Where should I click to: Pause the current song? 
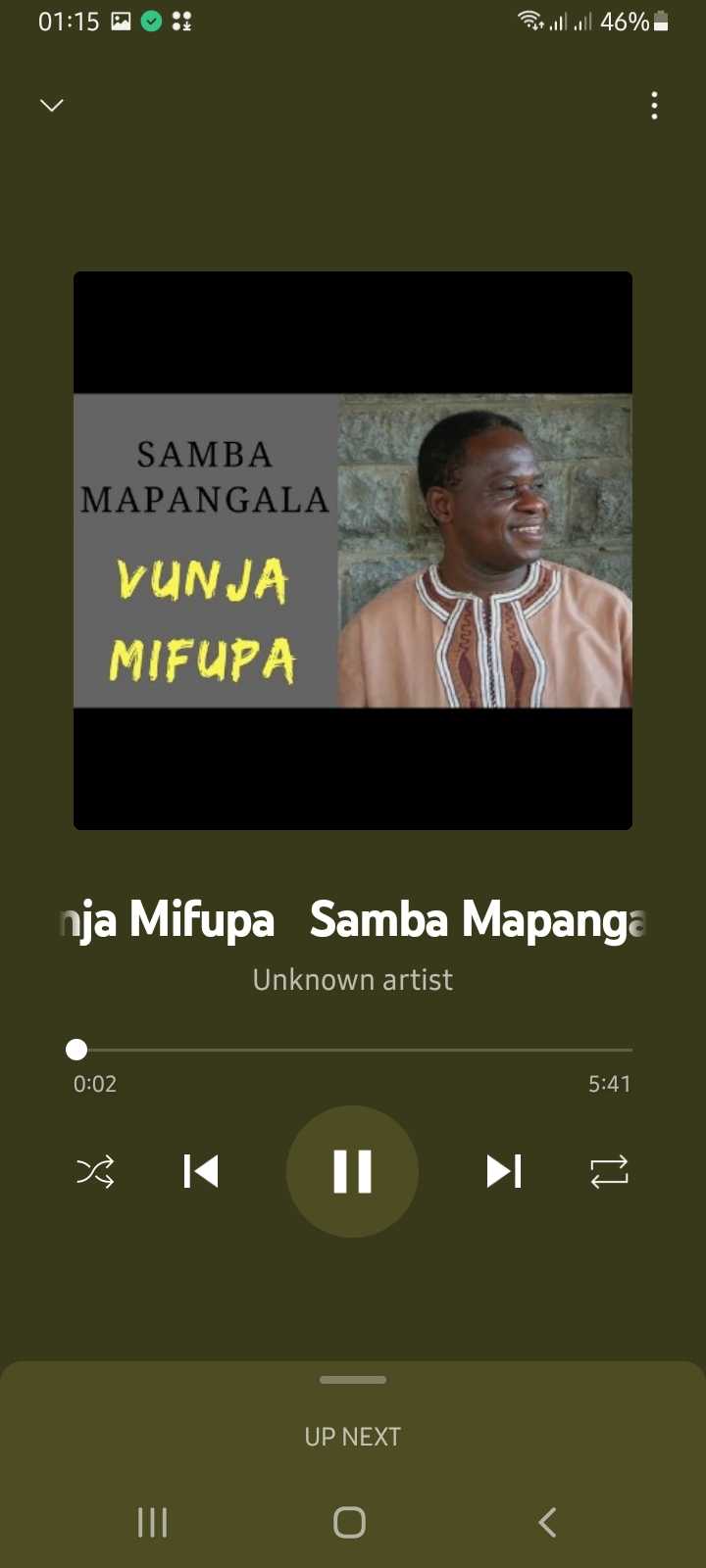[352, 1171]
